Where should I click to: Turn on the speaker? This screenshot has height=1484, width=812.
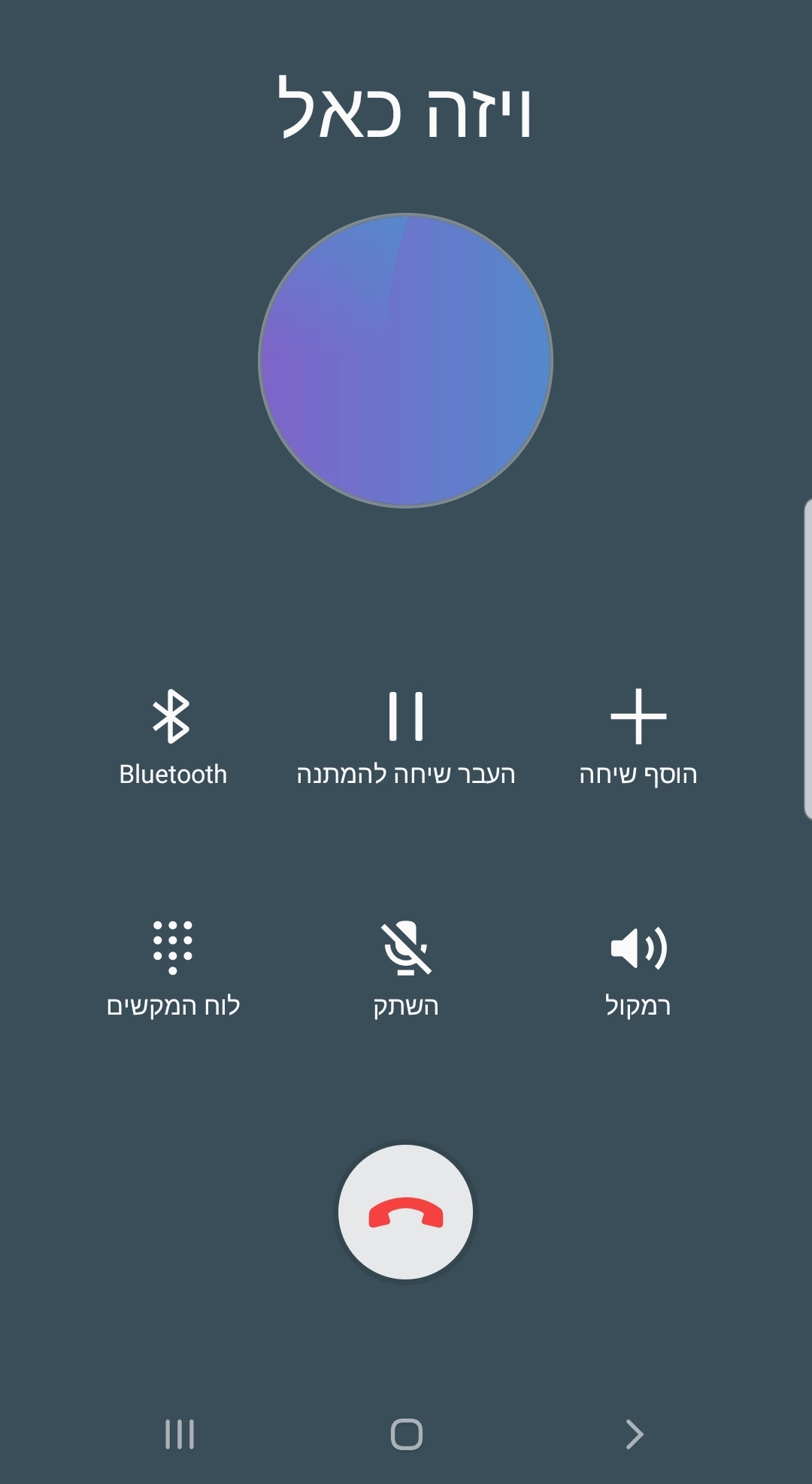click(638, 967)
